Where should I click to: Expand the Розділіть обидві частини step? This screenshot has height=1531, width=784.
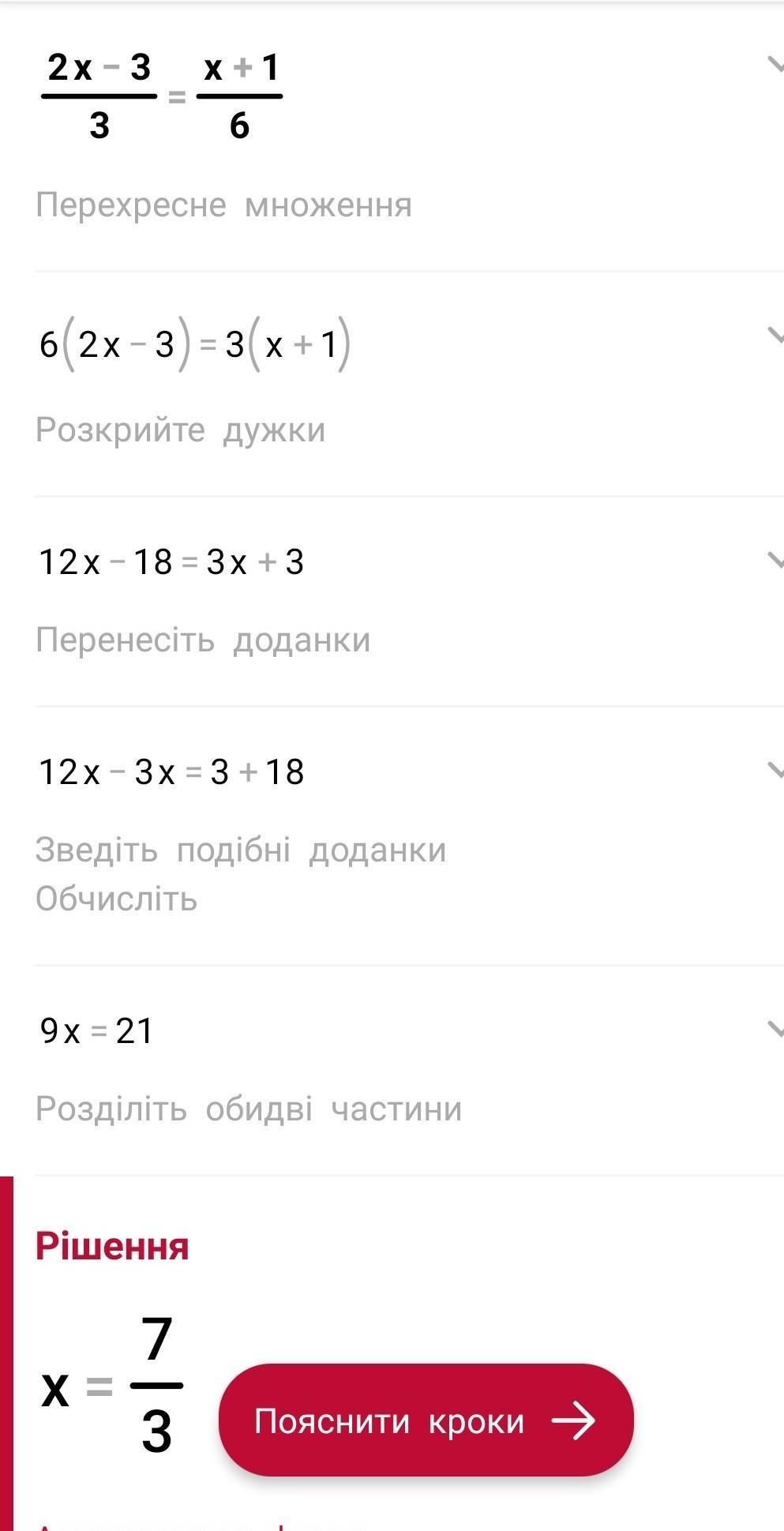[x=775, y=1028]
